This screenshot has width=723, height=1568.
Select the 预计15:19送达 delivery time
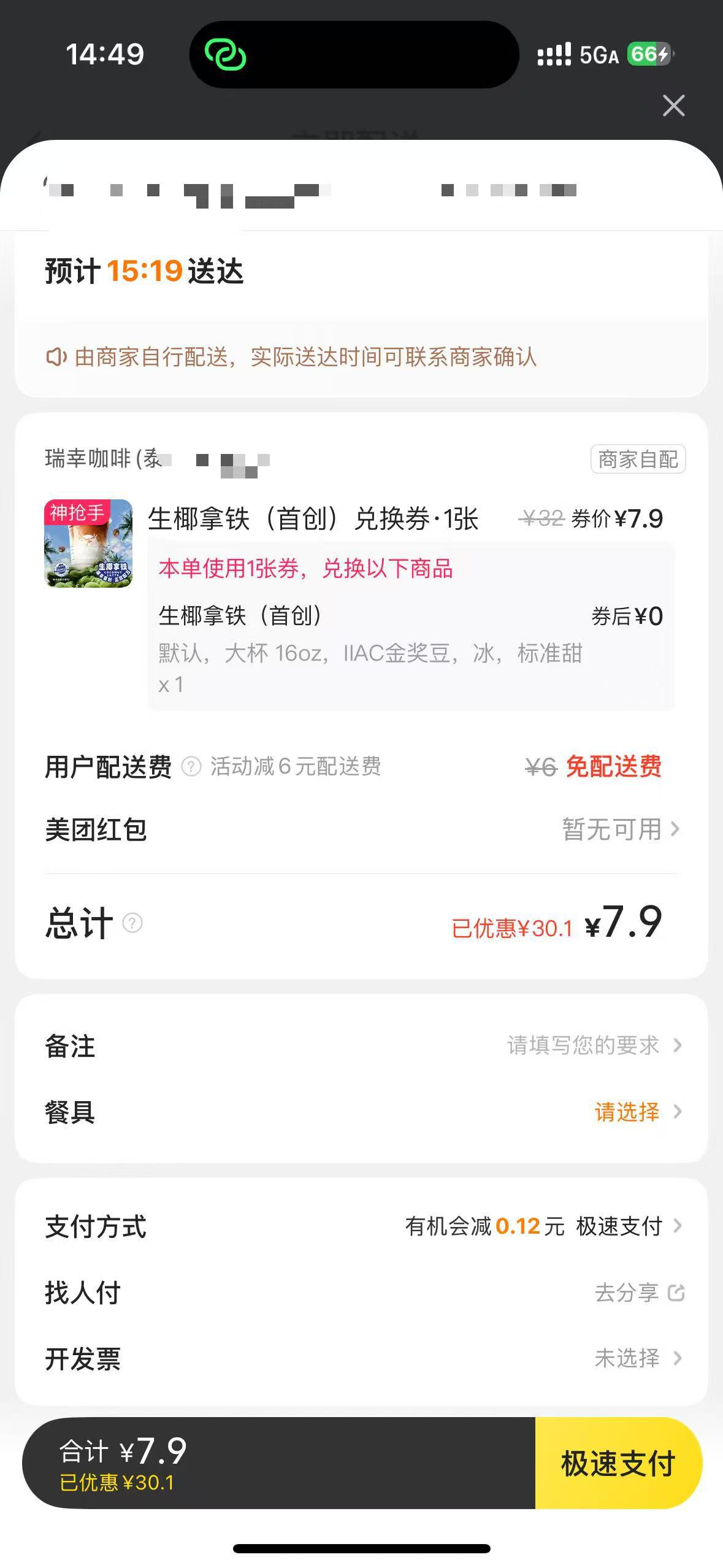(145, 271)
